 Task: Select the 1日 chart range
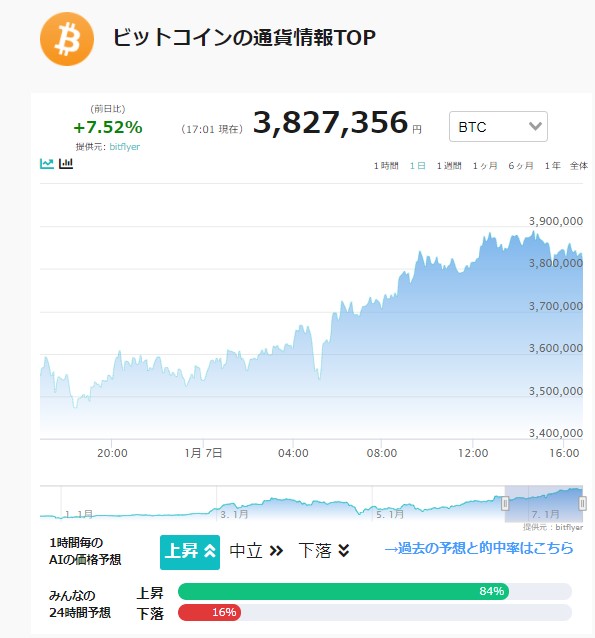418,166
